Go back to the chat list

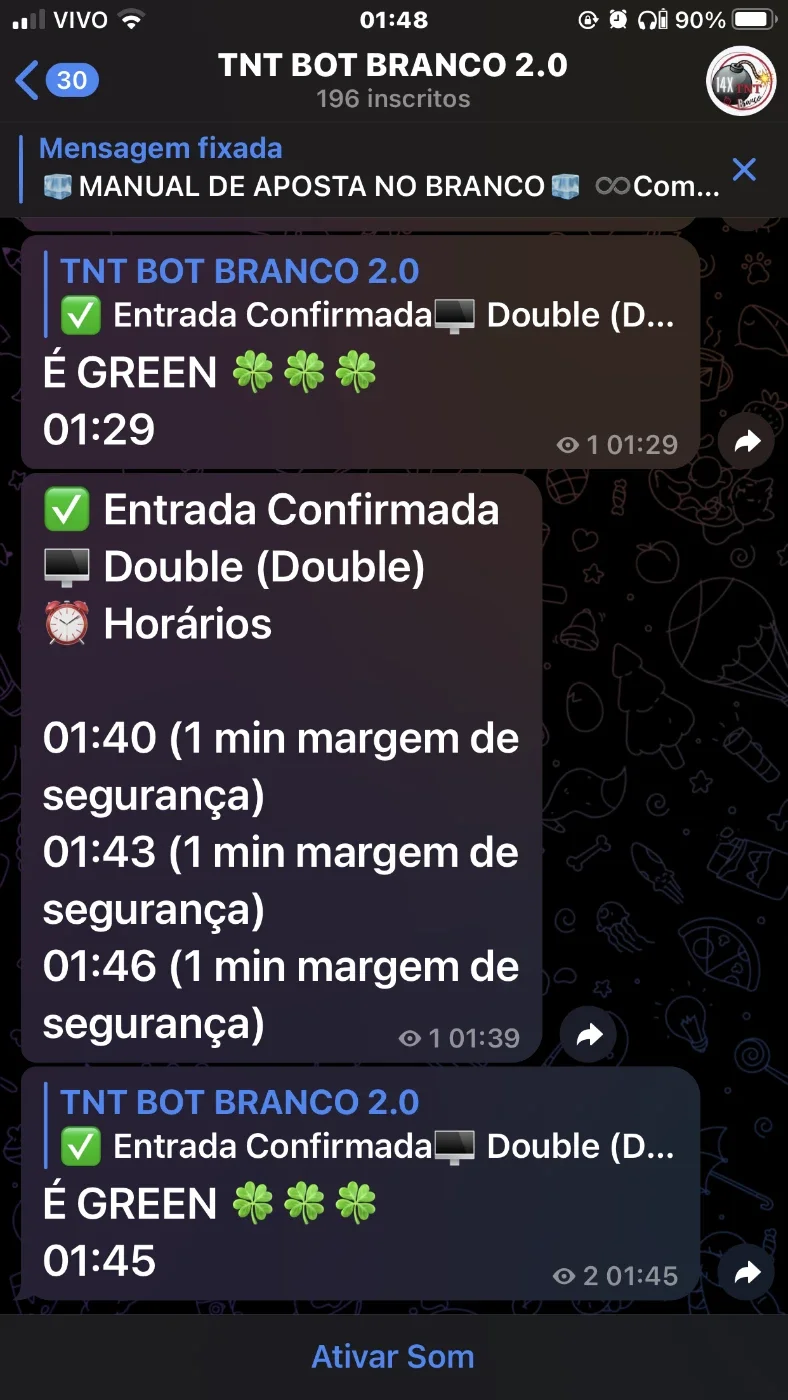pyautogui.click(x=57, y=80)
